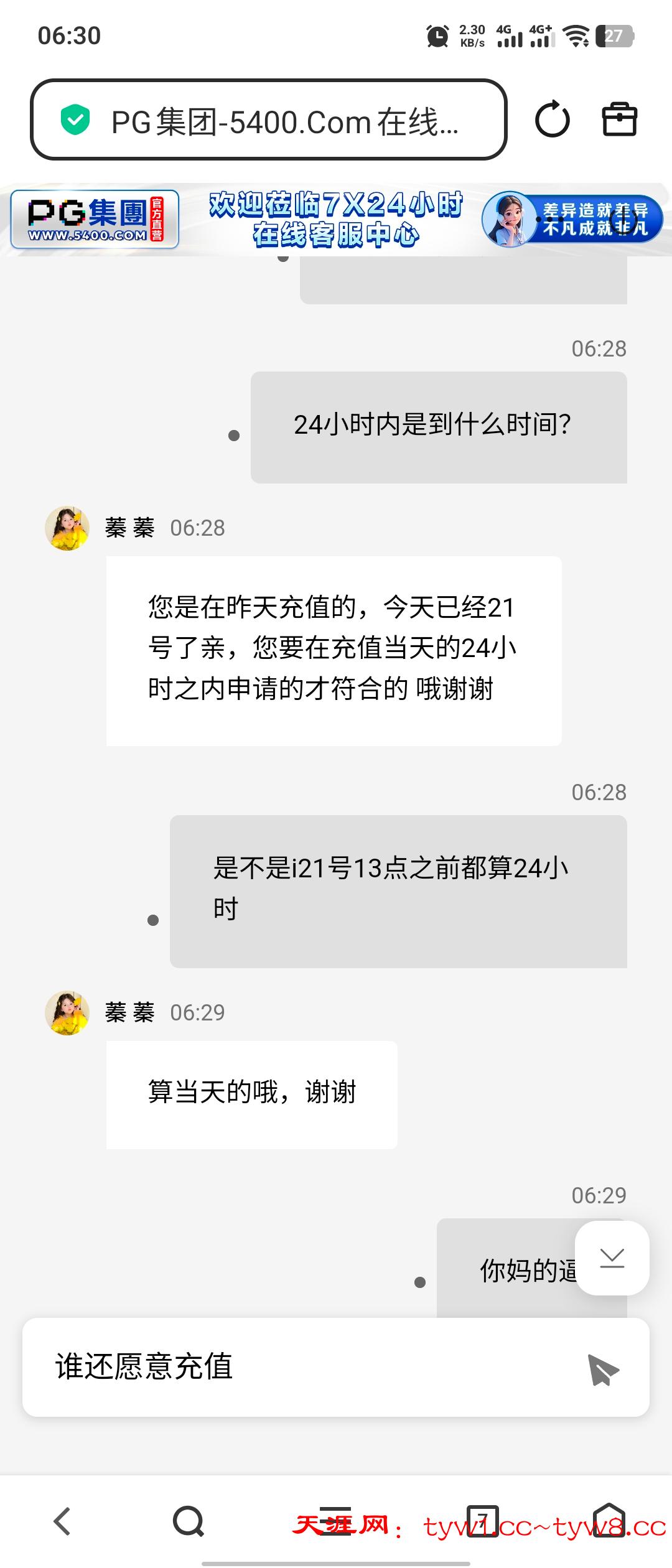This screenshot has width=672, height=1568.
Task: Go back to the previous page
Action: tap(62, 1522)
